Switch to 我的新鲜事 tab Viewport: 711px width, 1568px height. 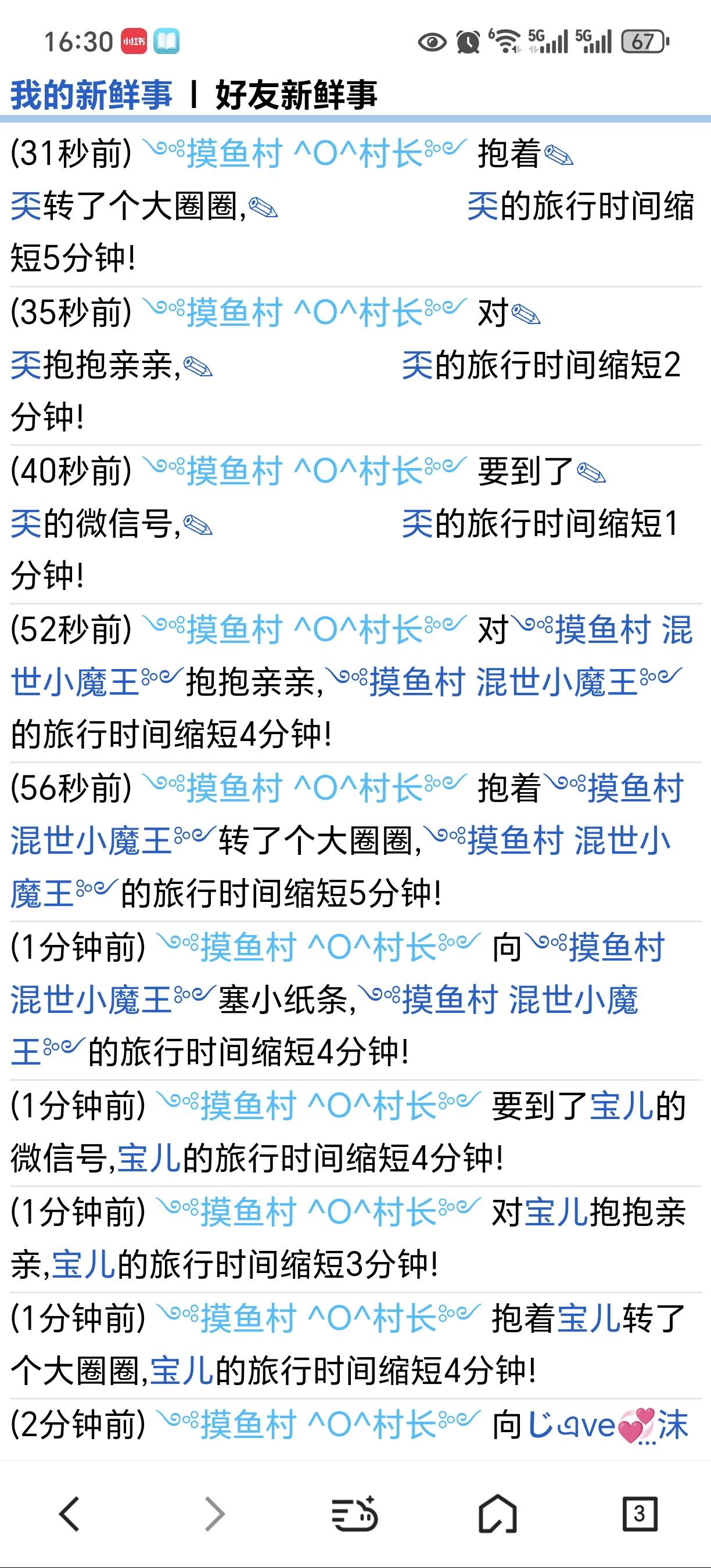point(91,95)
